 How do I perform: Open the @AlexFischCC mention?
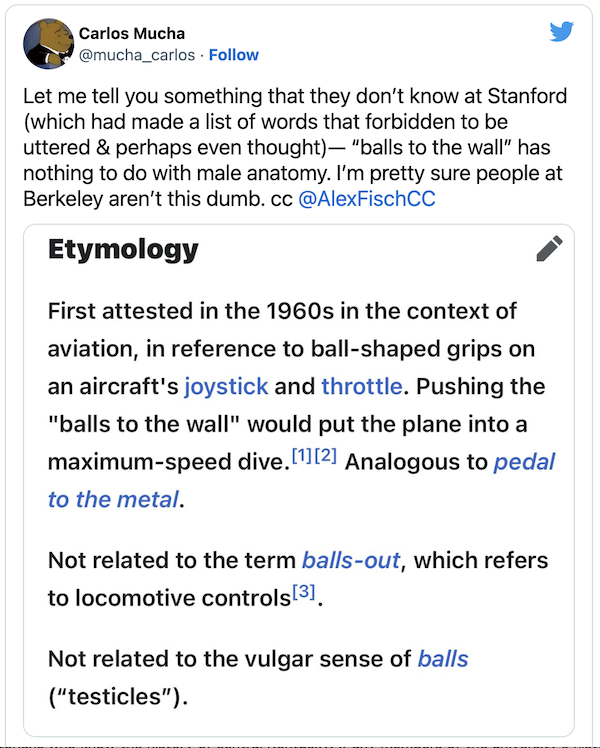[x=366, y=199]
